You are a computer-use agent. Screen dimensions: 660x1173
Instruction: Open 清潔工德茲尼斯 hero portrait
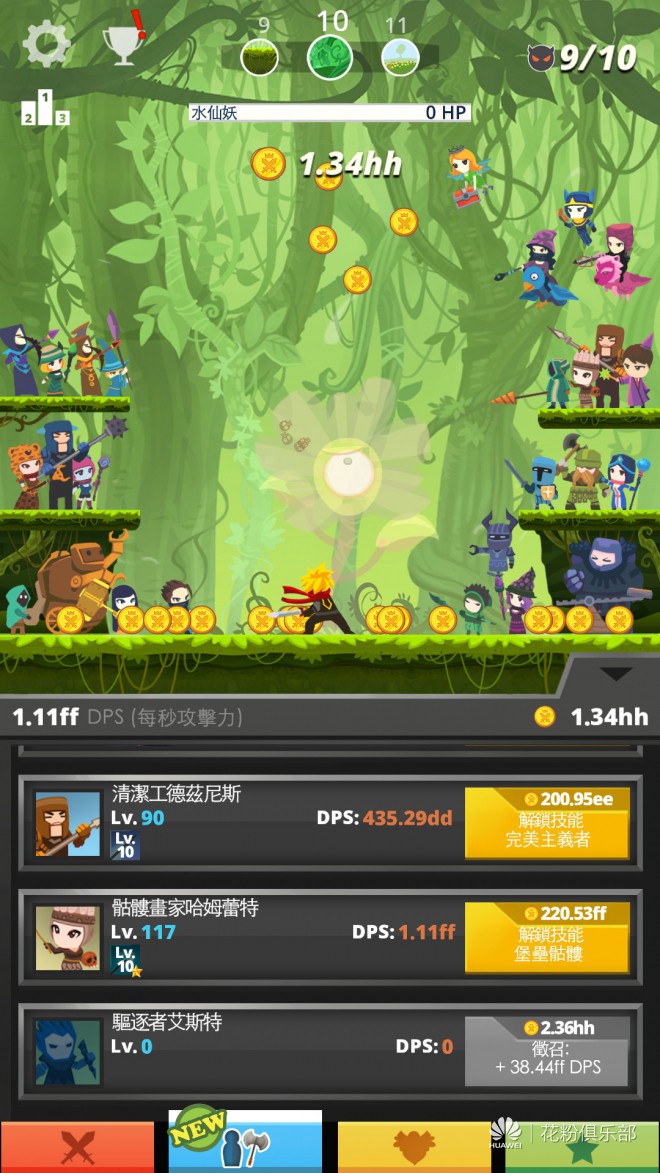click(68, 823)
